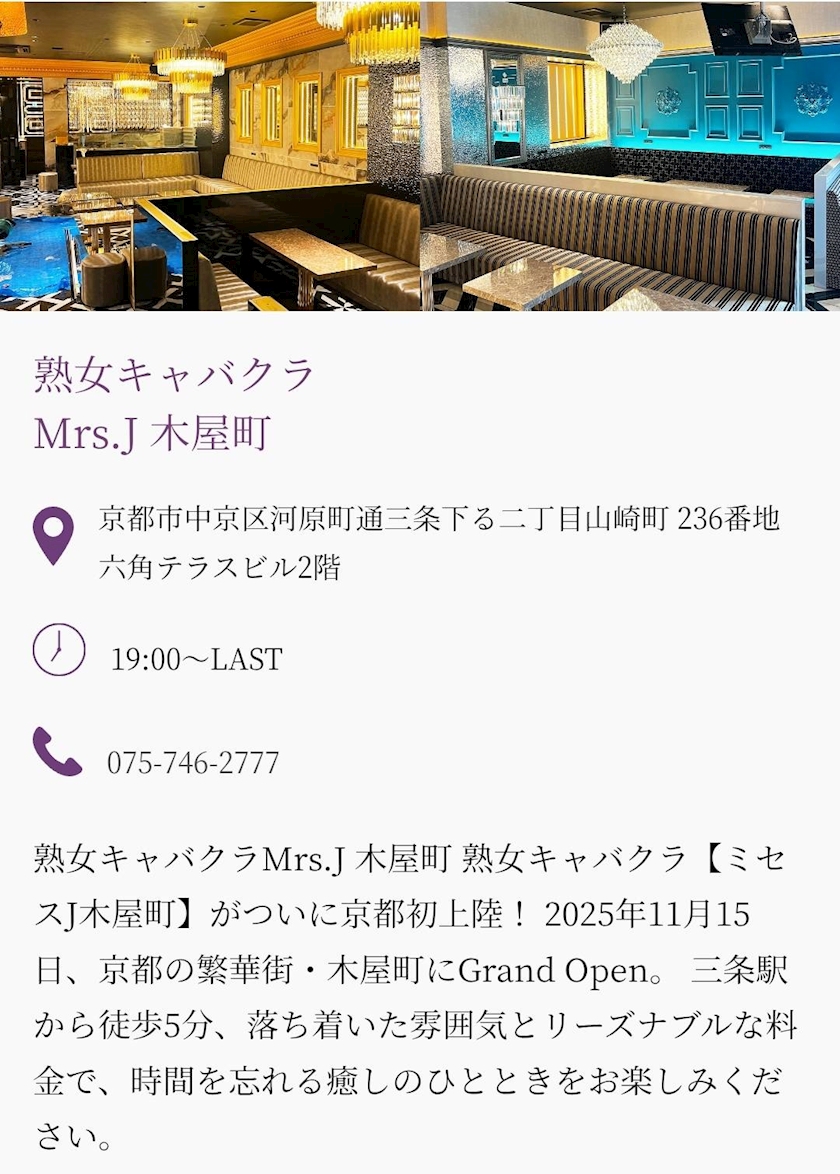Open the Mrs.J 木屋町 shop title
The width and height of the screenshot is (840, 1174).
pyautogui.click(x=173, y=404)
